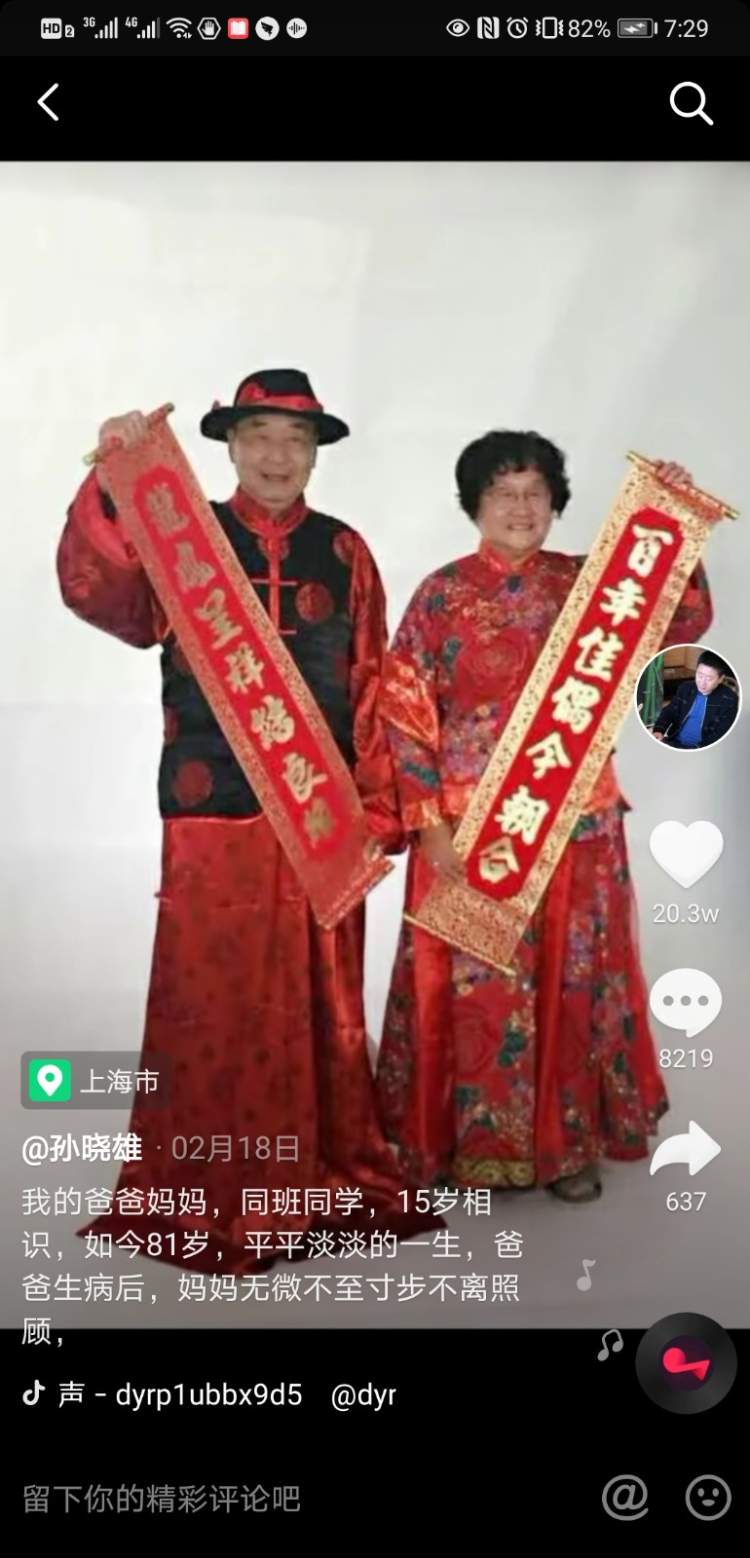Share this video via the arrow icon
750x1558 pixels.
[686, 1150]
